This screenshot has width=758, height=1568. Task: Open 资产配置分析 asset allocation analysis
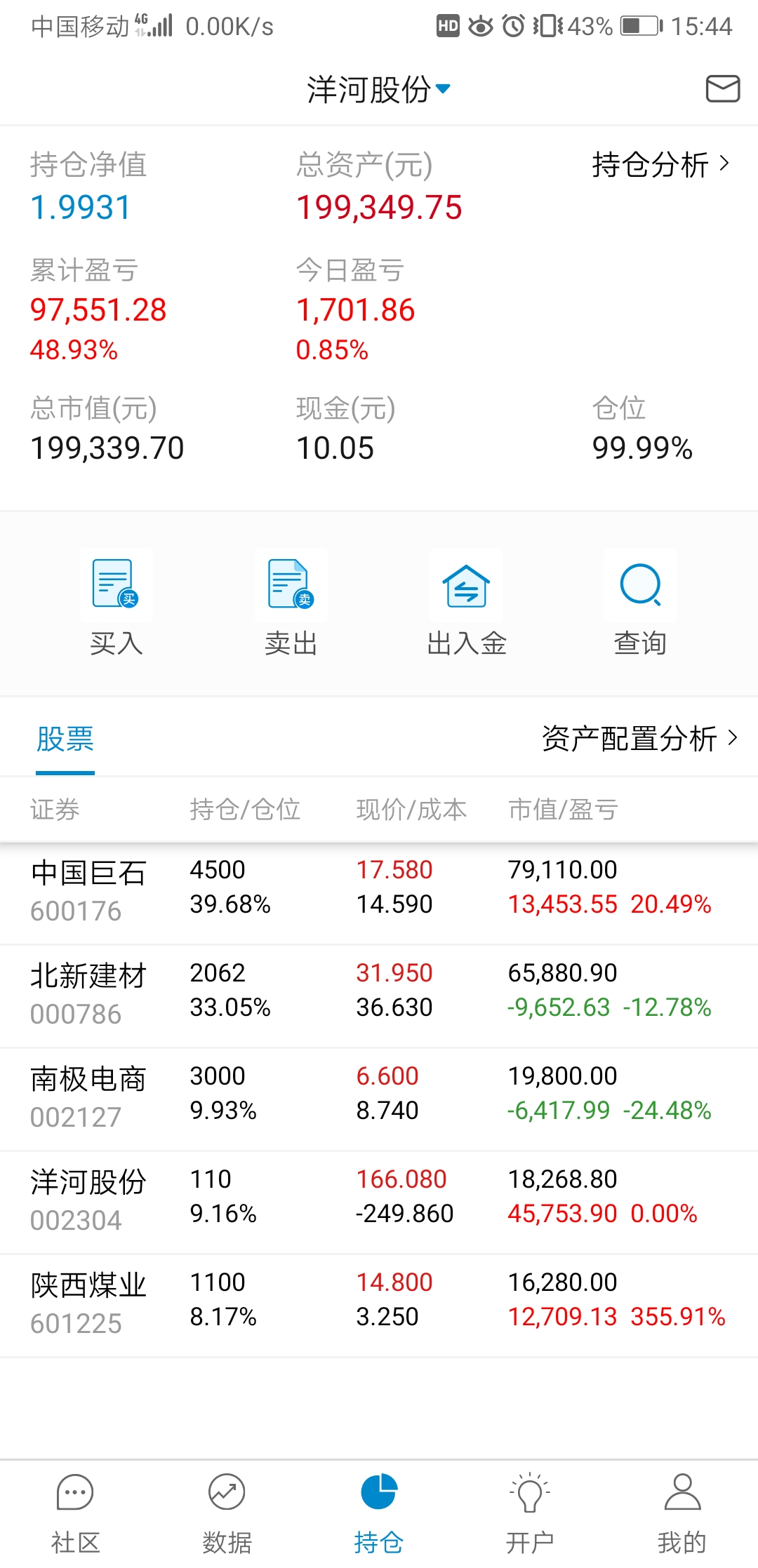pyautogui.click(x=639, y=739)
